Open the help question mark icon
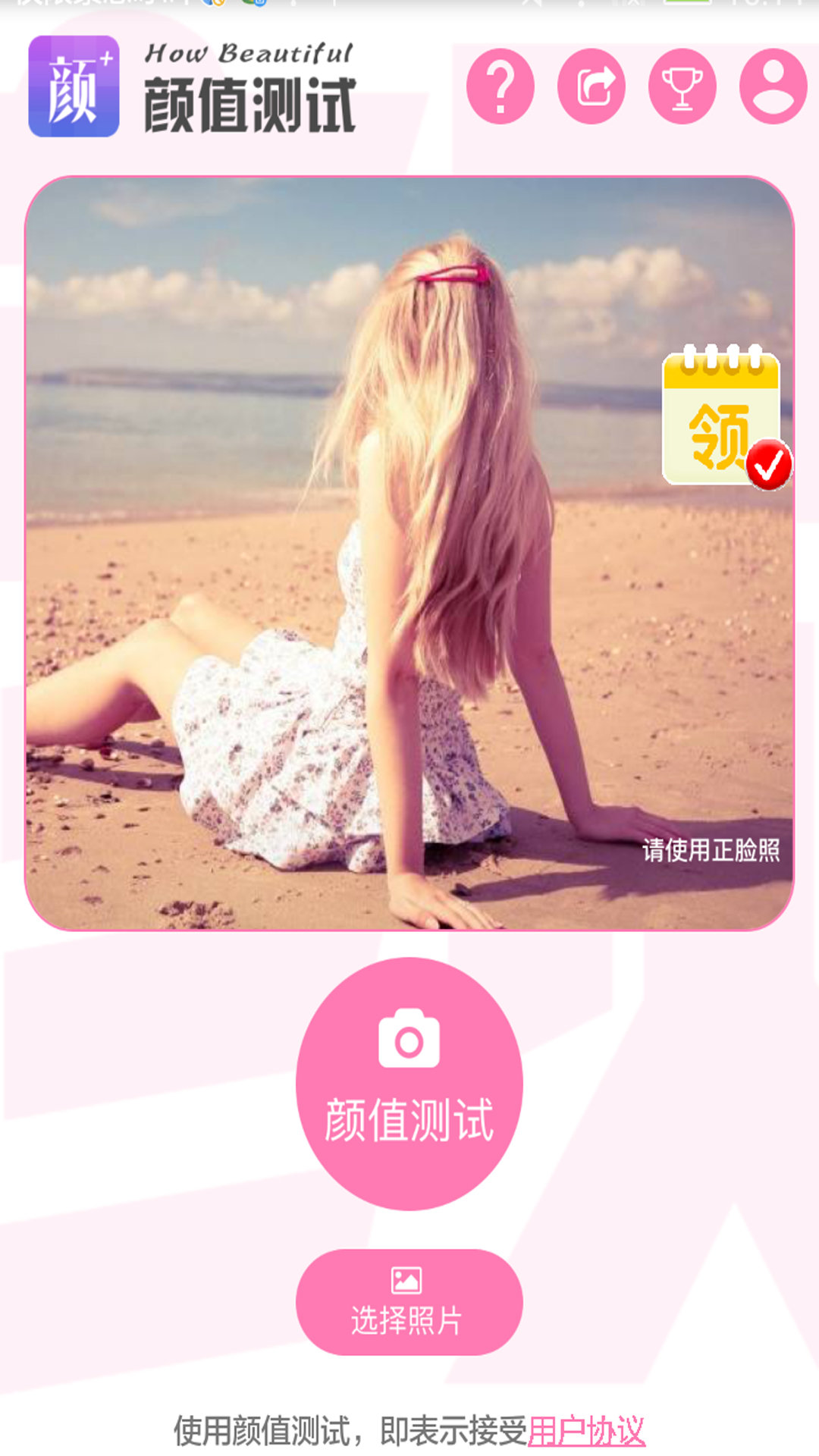 pos(500,86)
